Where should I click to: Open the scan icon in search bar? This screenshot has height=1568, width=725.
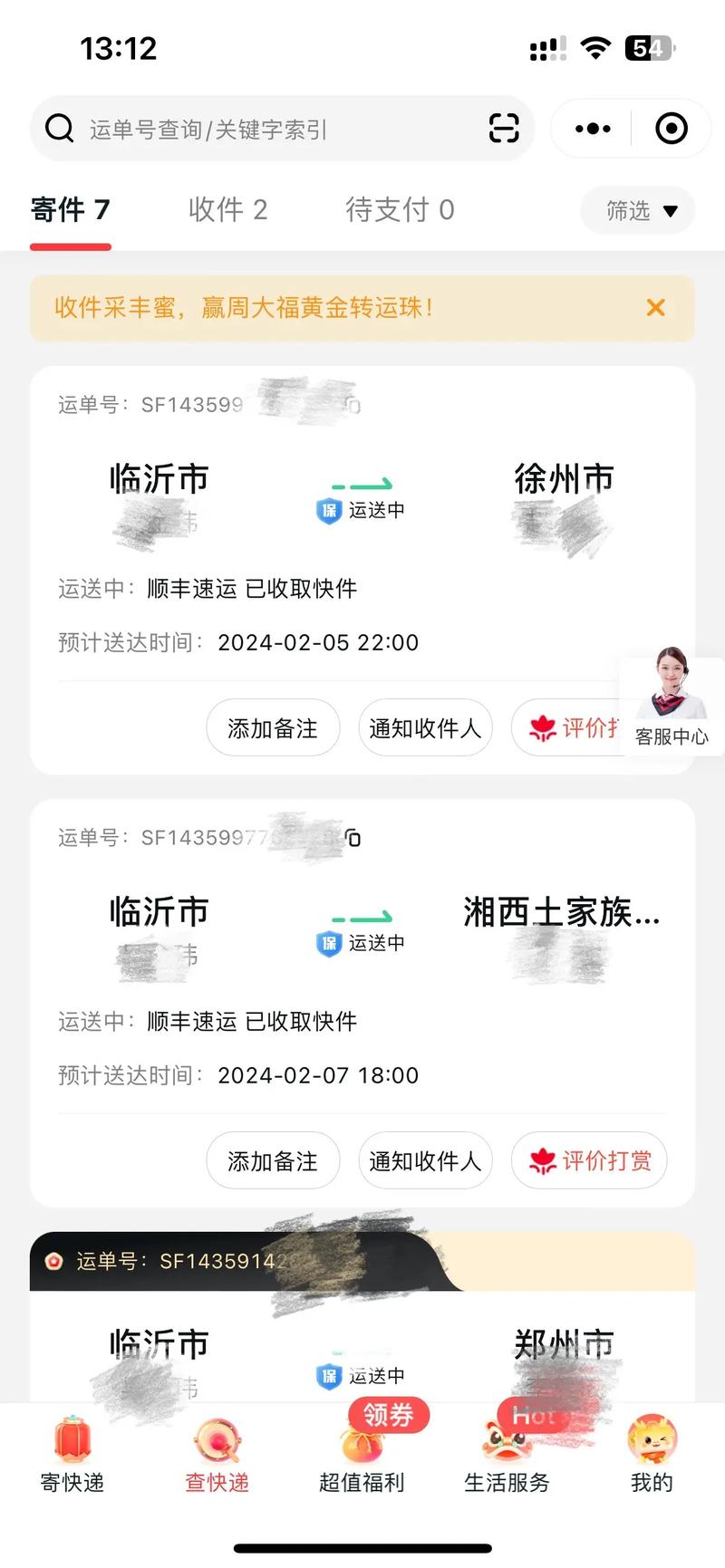point(504,129)
